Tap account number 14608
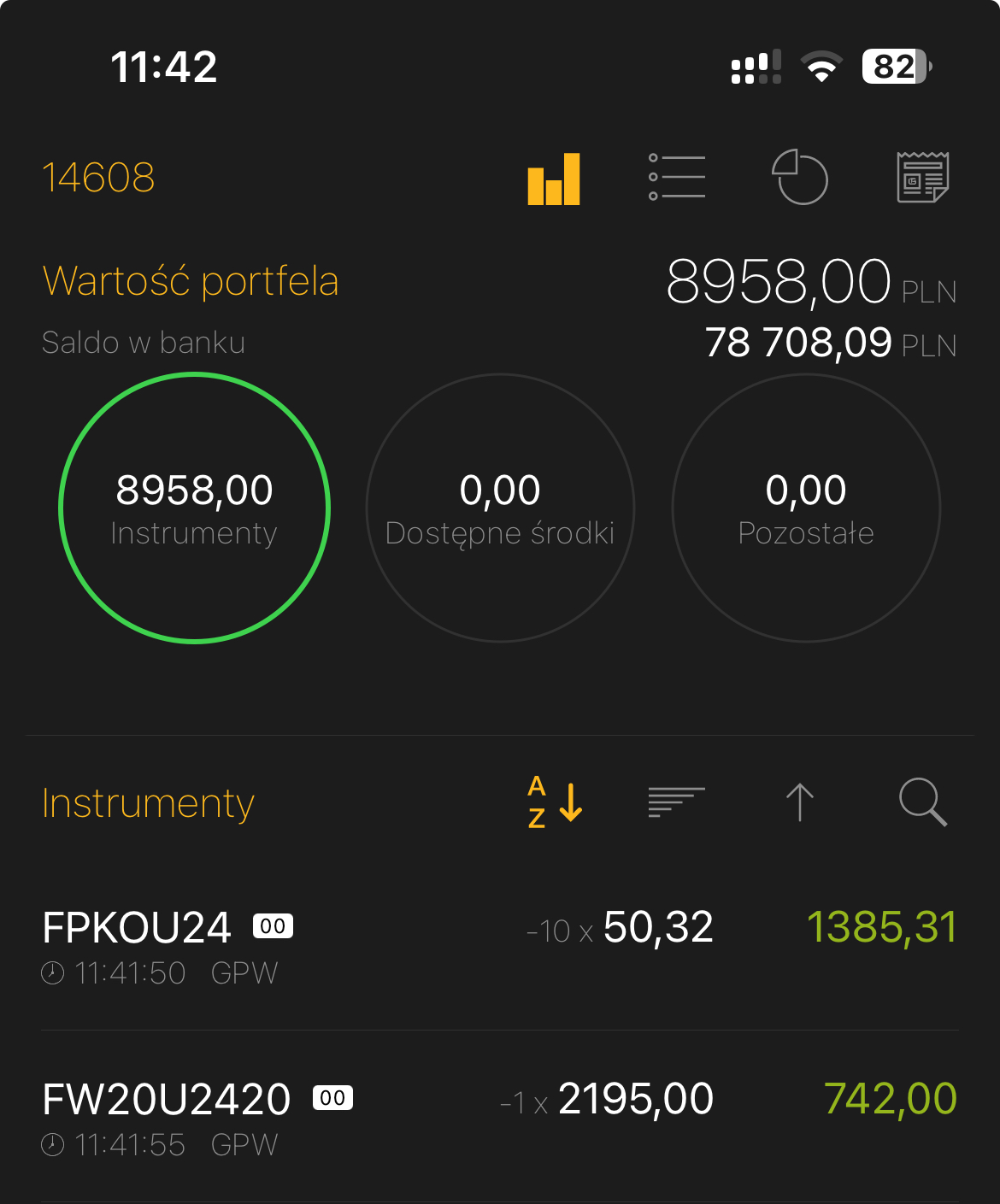This screenshot has width=1000, height=1204. pos(98,179)
